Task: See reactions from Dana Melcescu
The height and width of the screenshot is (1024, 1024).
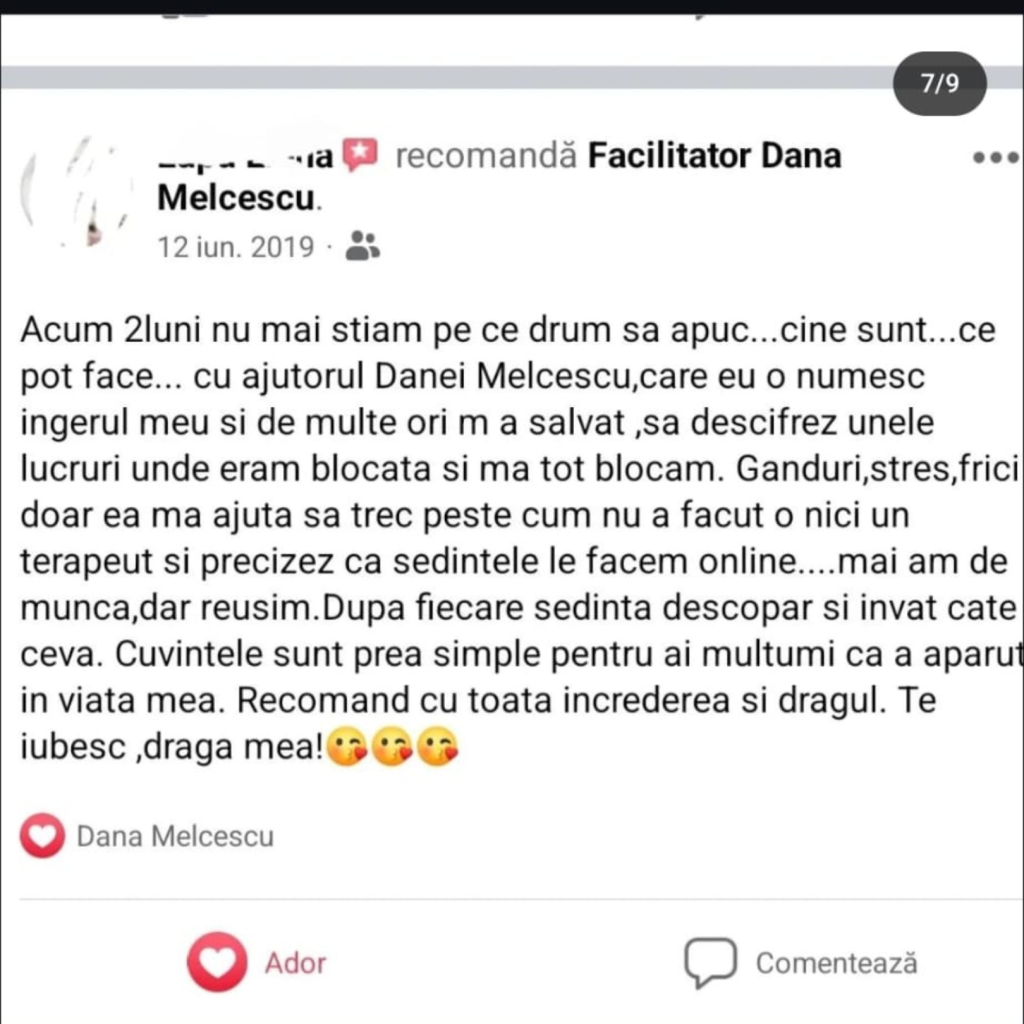Action: coord(148,836)
